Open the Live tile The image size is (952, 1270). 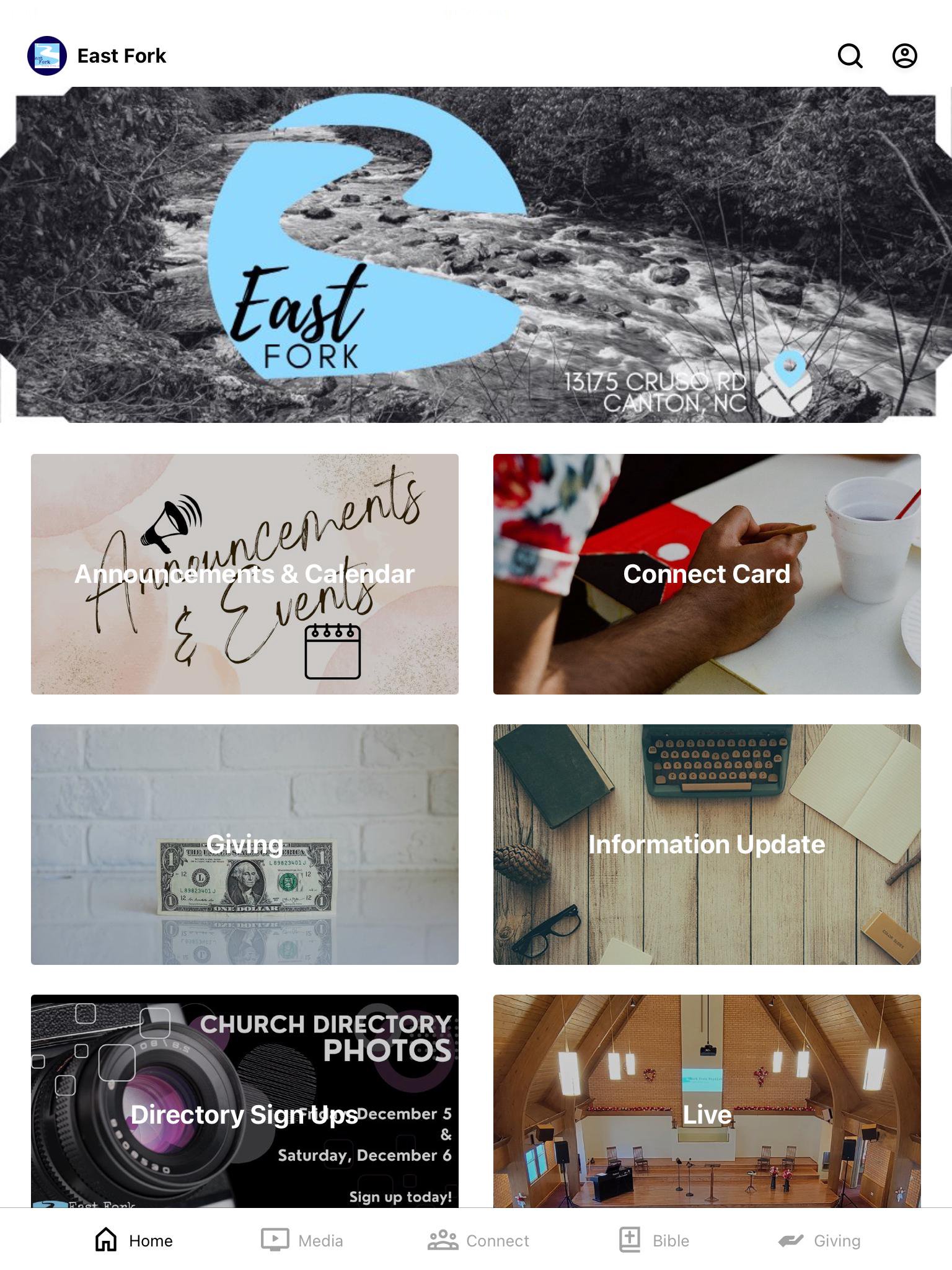coord(707,1101)
